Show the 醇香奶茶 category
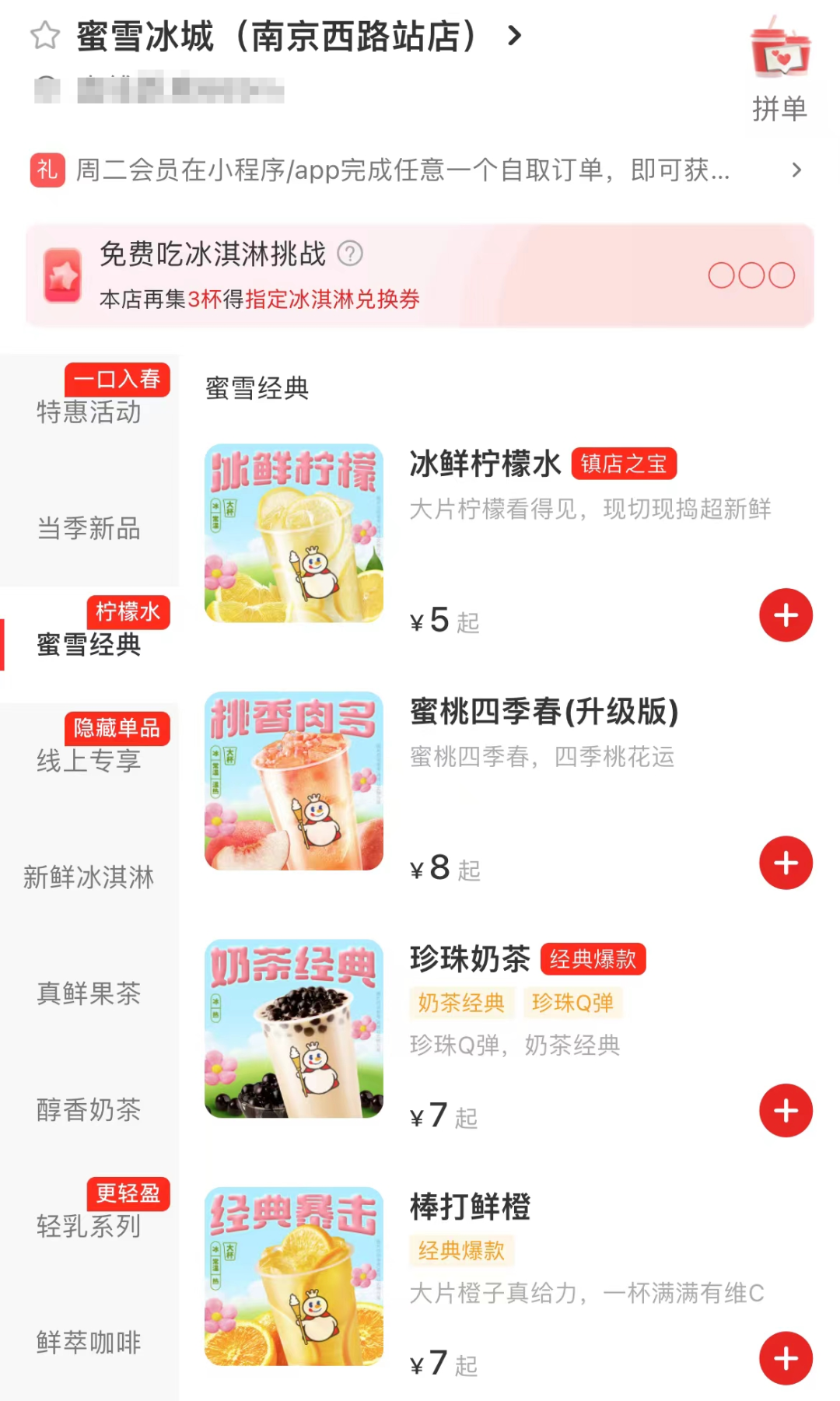This screenshot has width=840, height=1401. coord(89,1109)
